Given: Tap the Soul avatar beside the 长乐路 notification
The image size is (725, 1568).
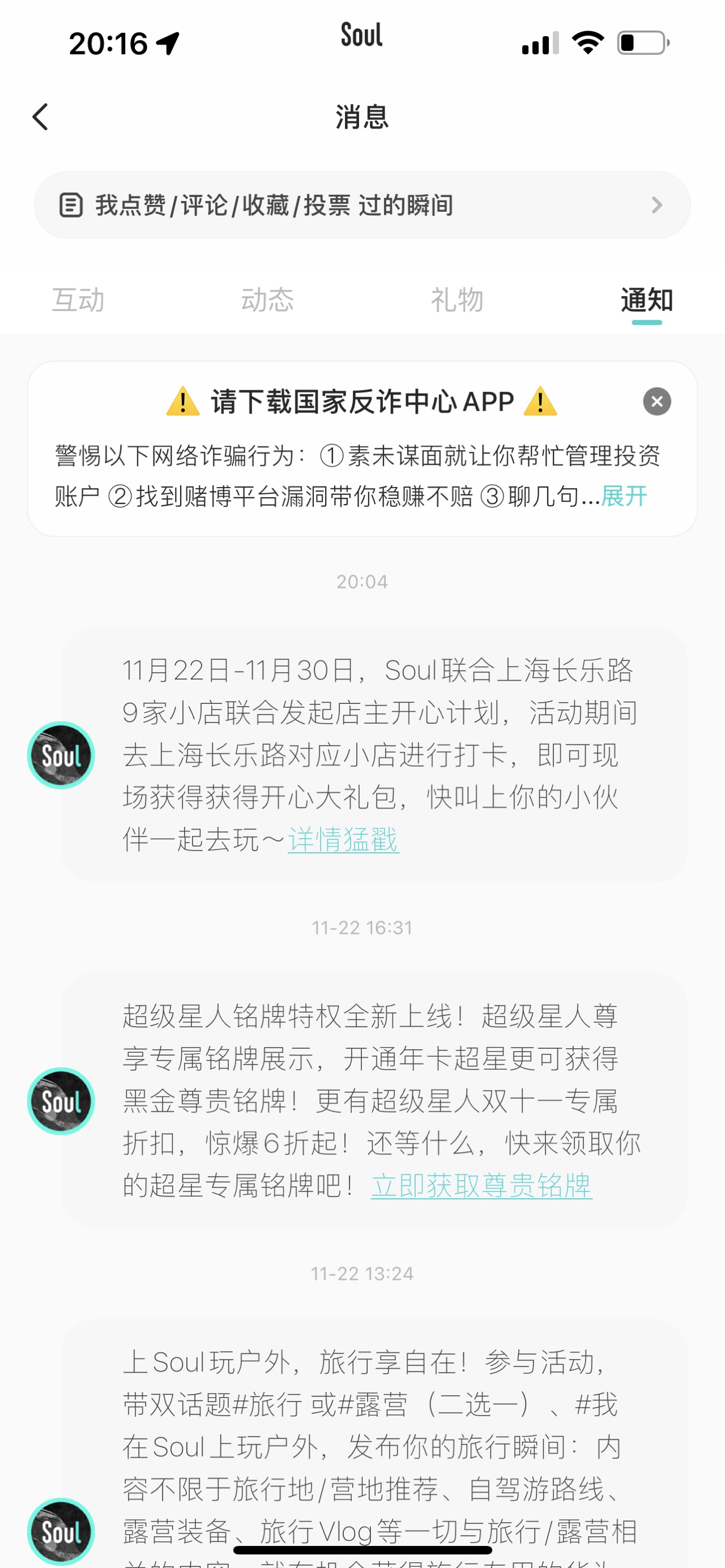Looking at the screenshot, I should [61, 755].
